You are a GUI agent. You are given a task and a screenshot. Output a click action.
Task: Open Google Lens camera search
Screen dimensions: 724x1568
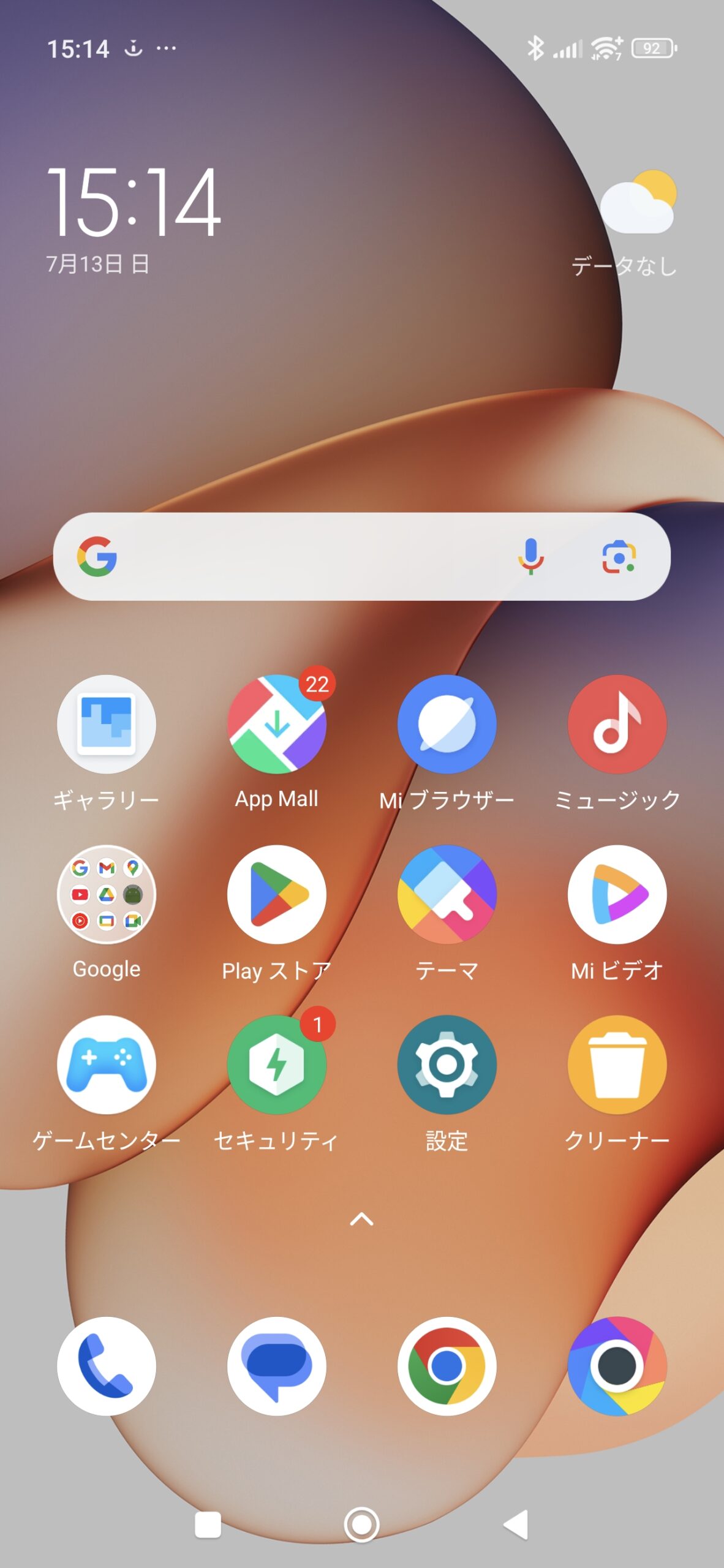pyautogui.click(x=619, y=556)
